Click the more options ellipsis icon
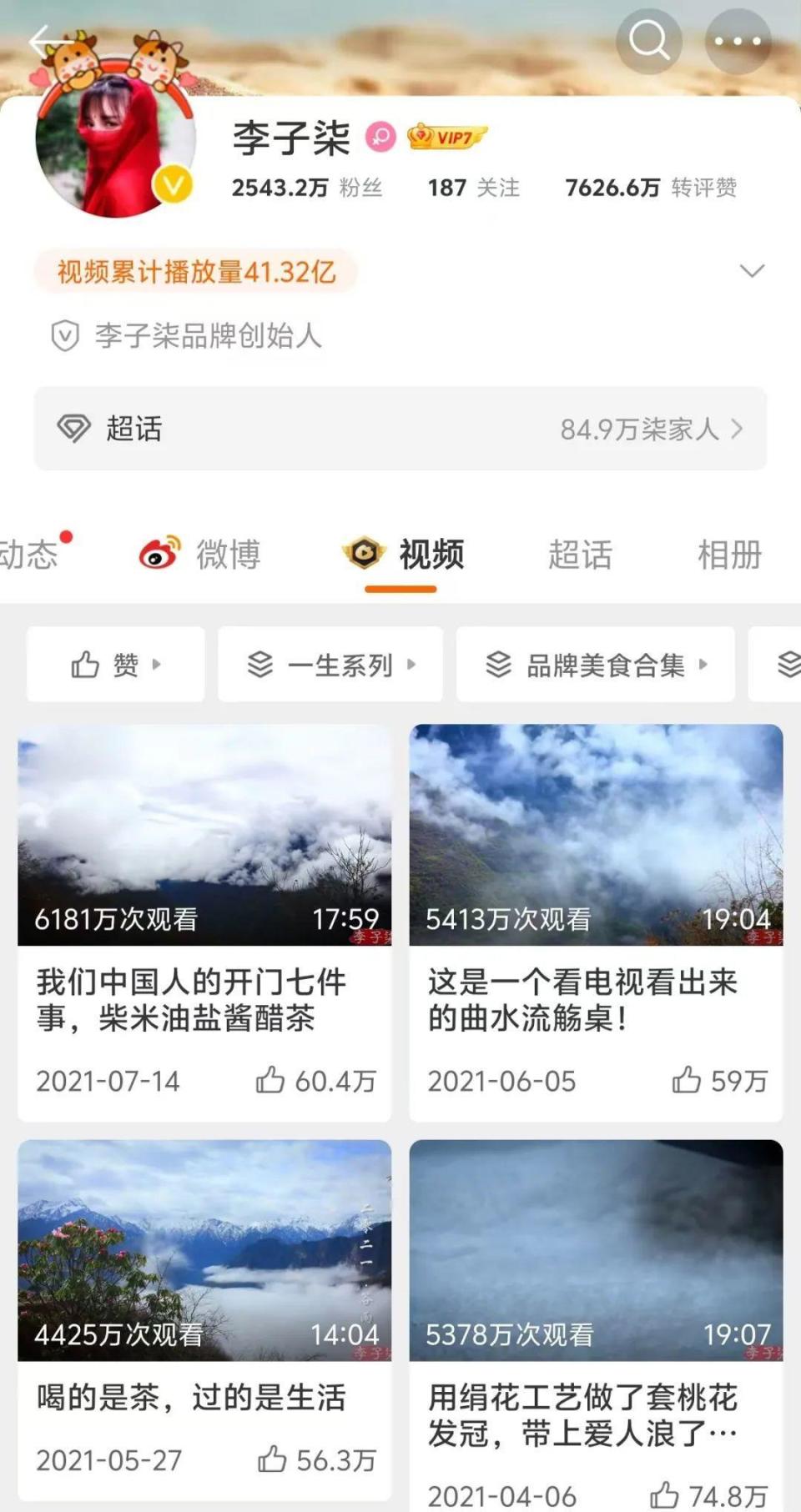 (x=737, y=39)
